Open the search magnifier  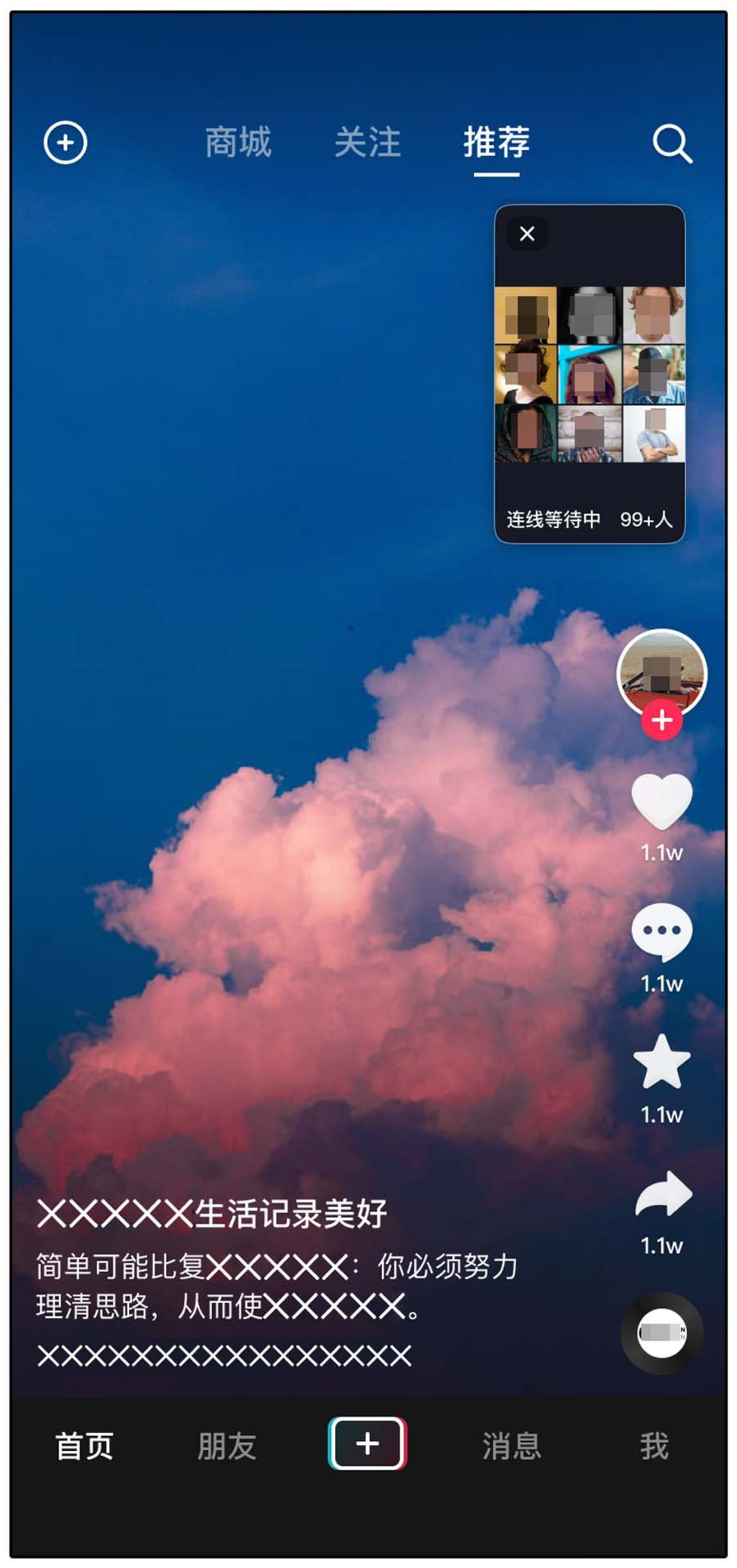click(672, 144)
